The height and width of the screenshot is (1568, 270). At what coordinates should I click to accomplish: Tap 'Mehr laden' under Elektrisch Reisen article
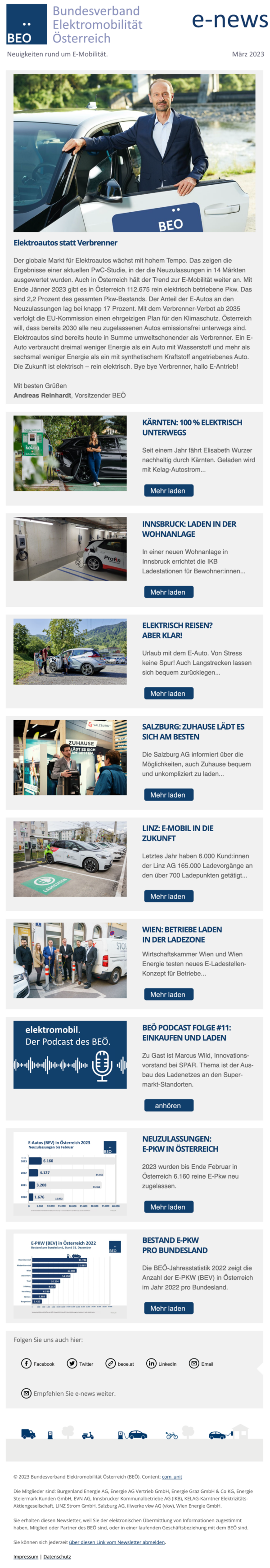(168, 693)
